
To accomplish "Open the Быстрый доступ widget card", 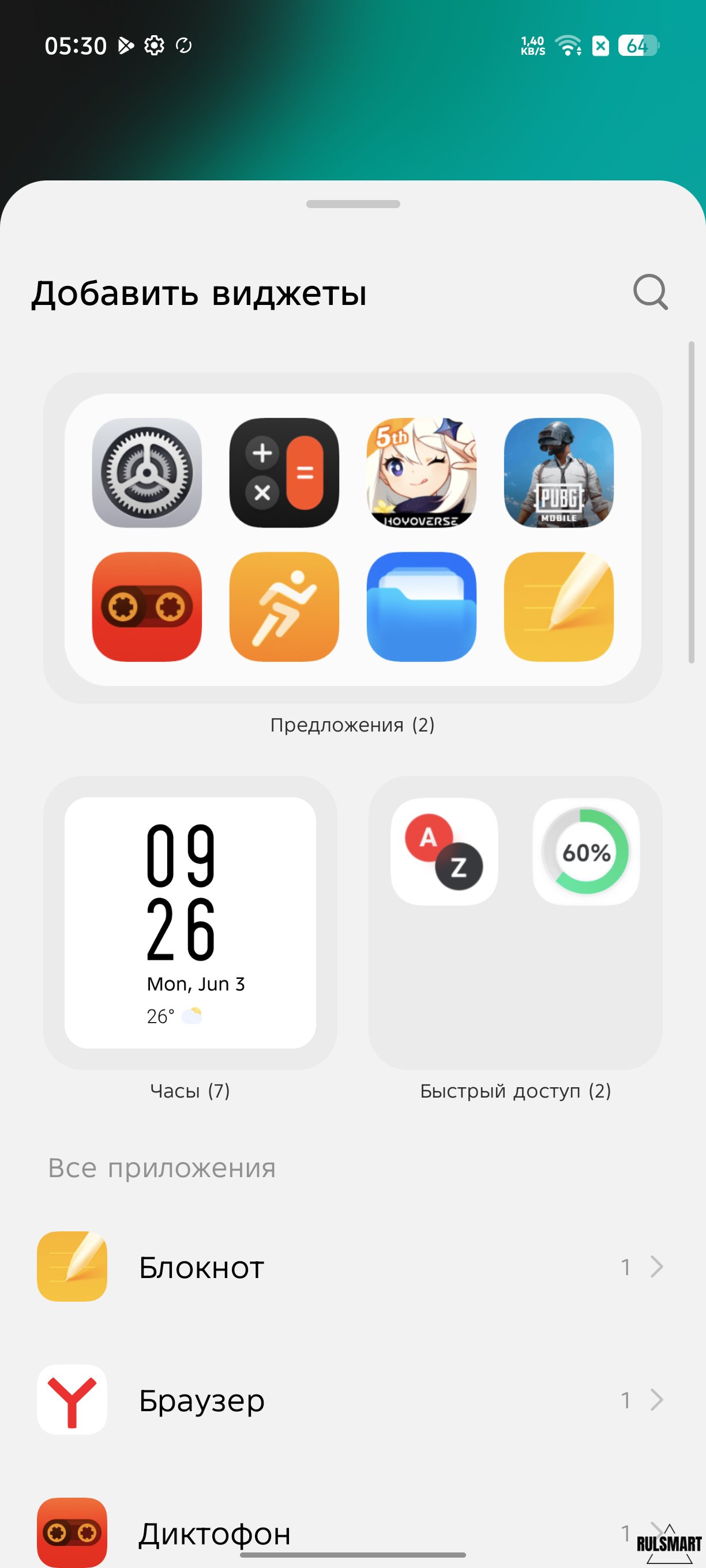I will tap(515, 922).
